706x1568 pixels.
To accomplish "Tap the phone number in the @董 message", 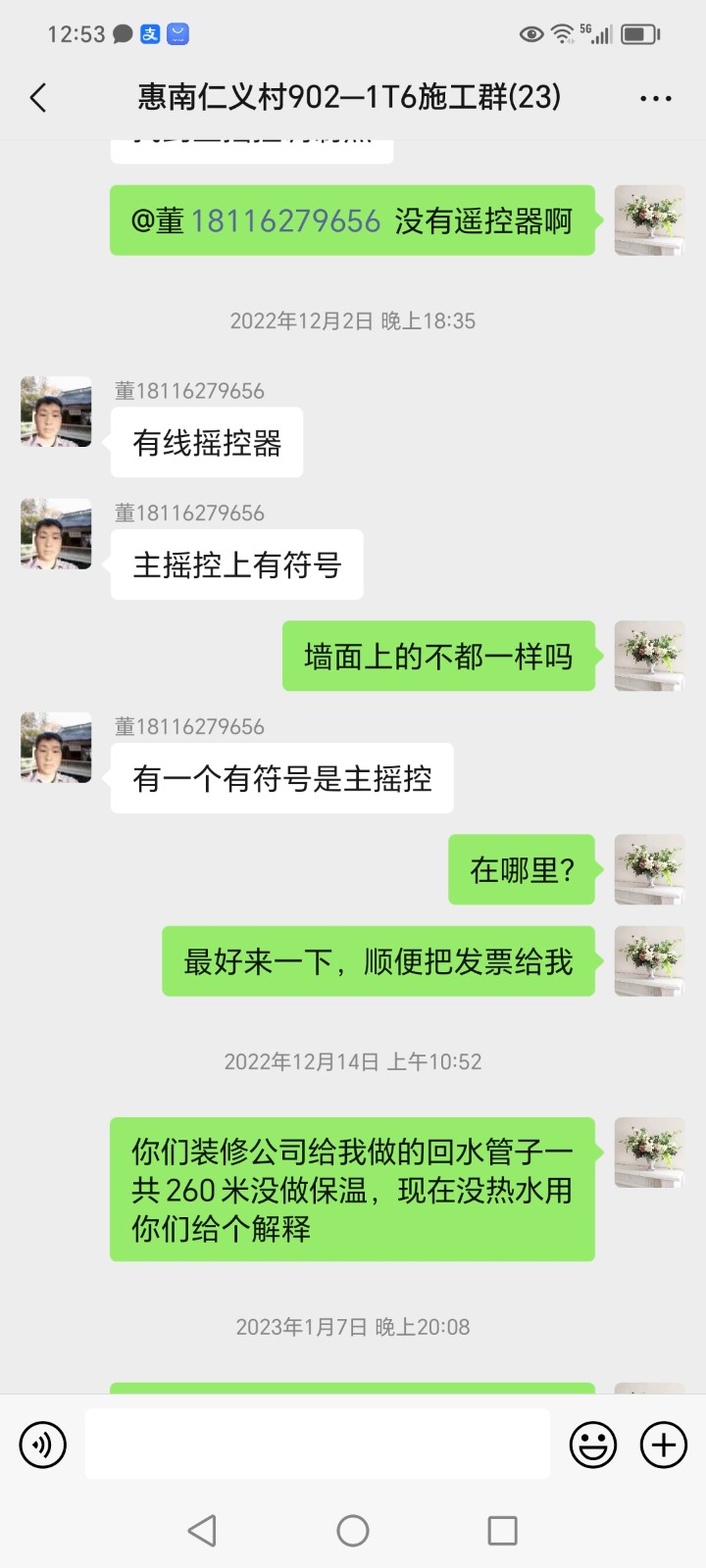I will [x=285, y=221].
